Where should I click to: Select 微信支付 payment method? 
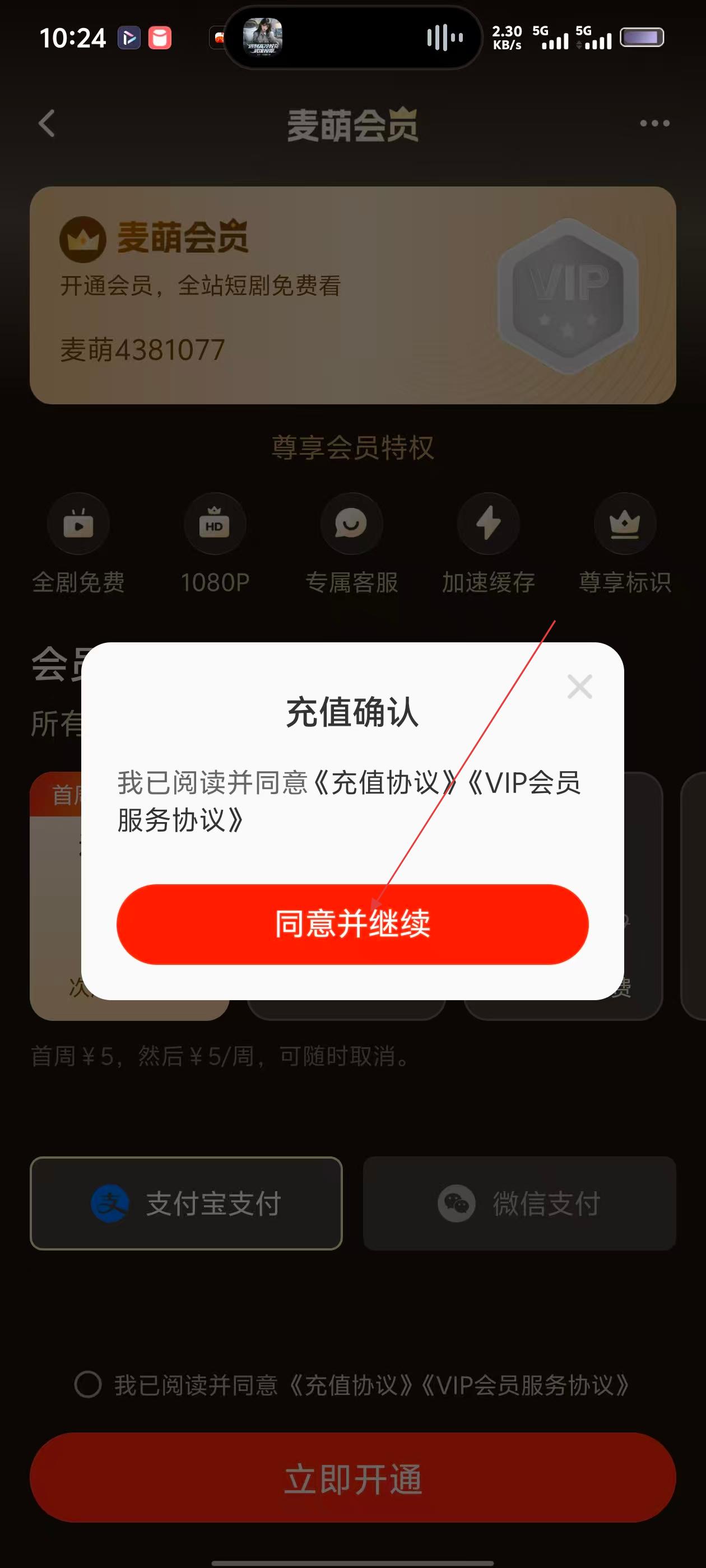click(519, 1203)
